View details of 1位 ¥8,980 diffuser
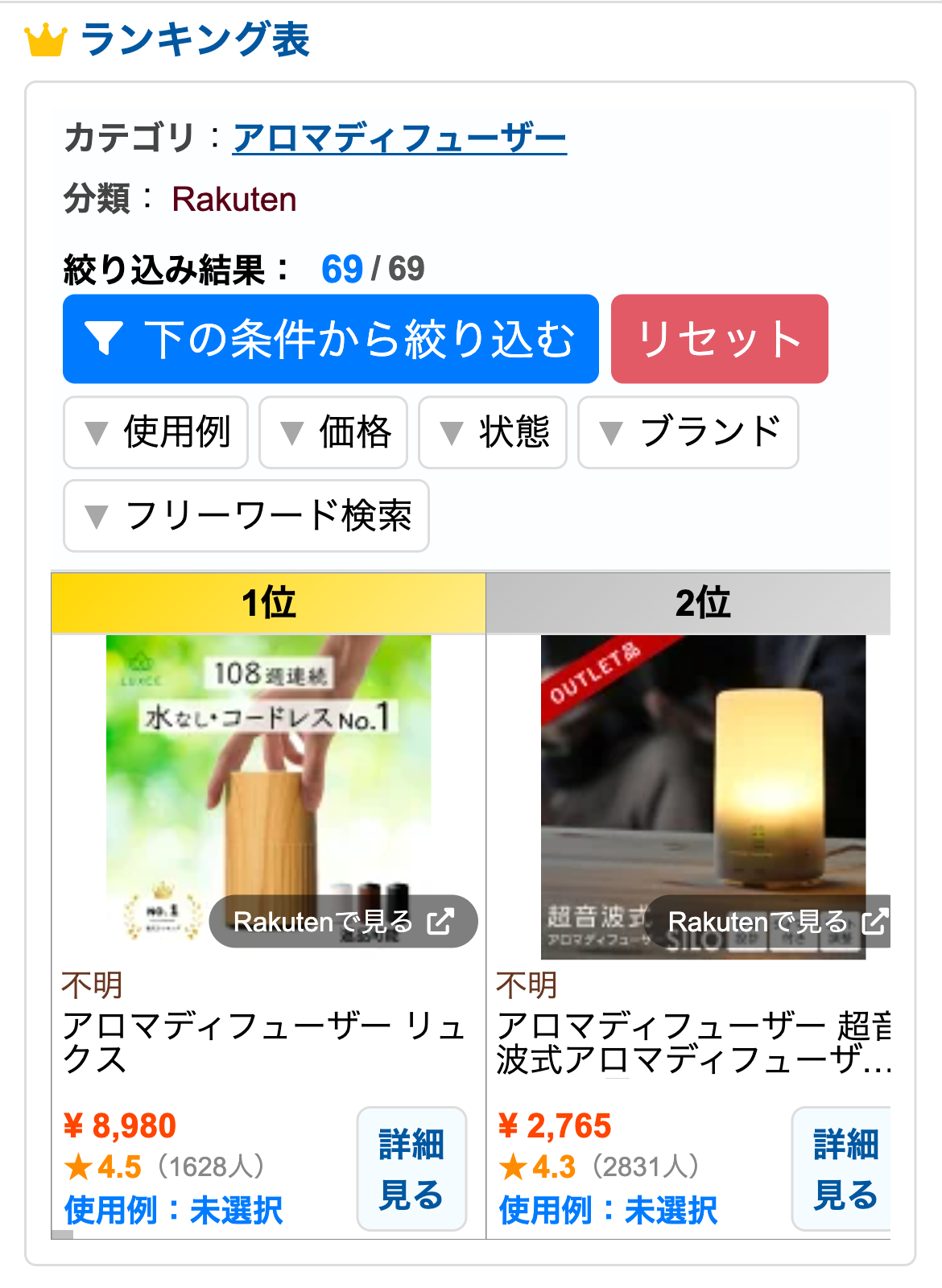942x1288 pixels. coord(411,1169)
